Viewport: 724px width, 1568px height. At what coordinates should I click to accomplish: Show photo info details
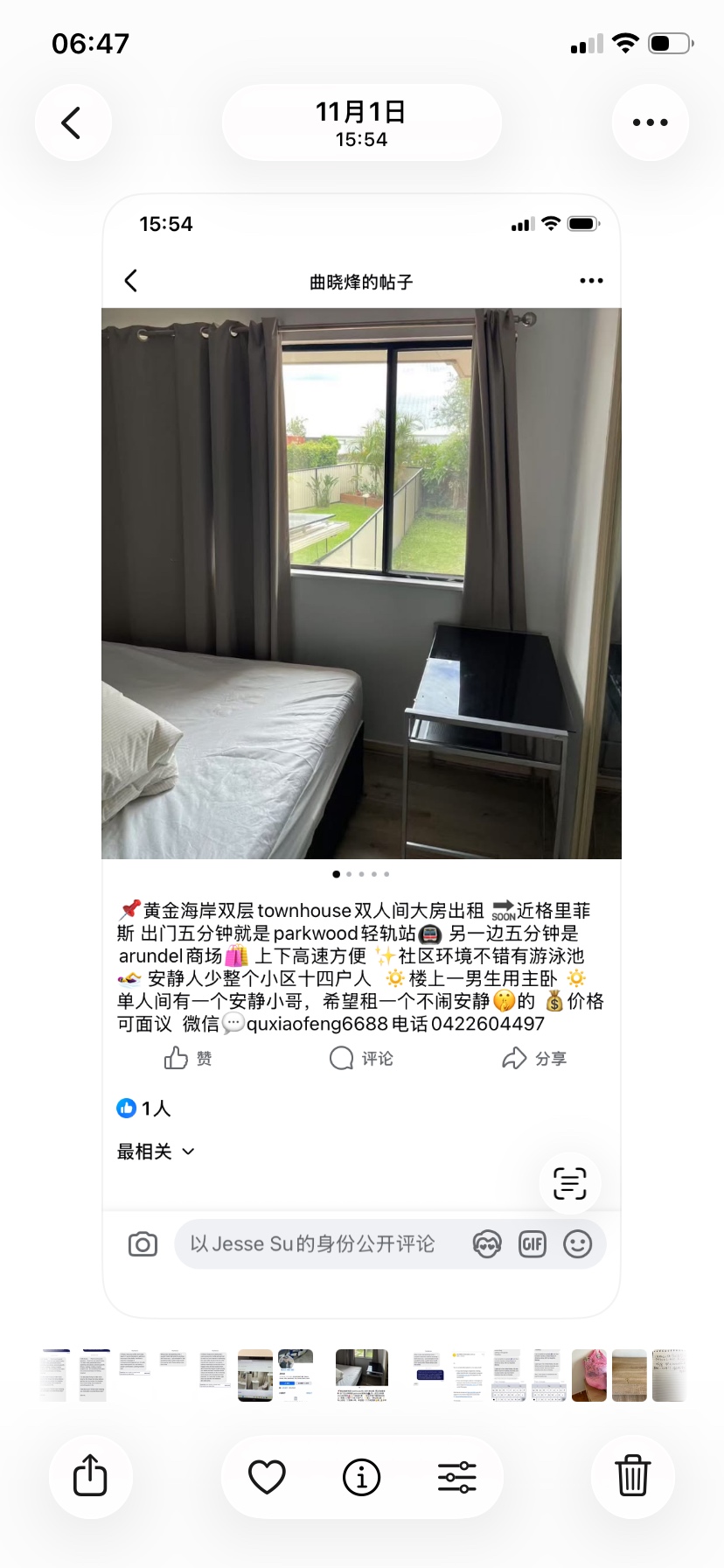361,1477
